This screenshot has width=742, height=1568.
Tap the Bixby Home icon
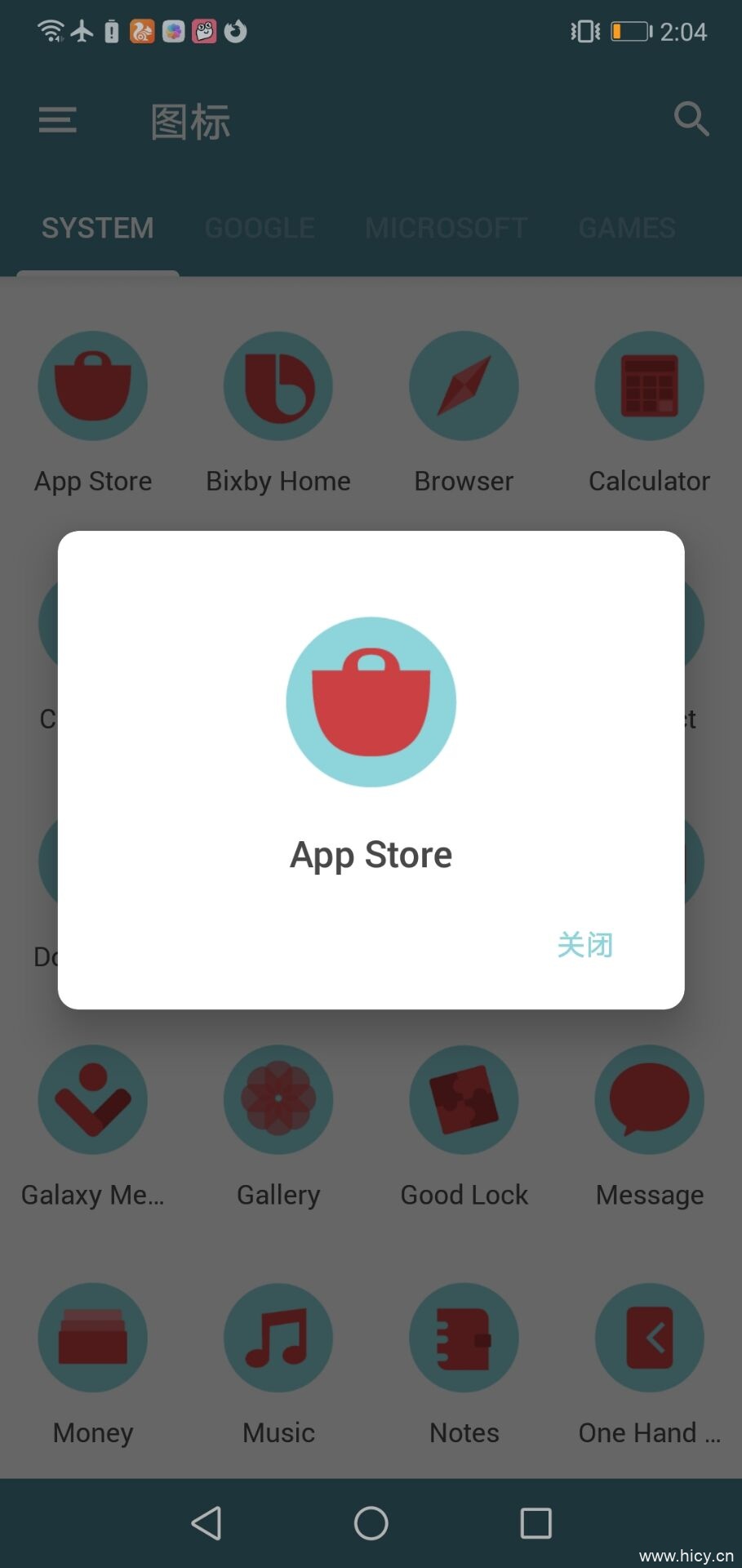tap(278, 386)
